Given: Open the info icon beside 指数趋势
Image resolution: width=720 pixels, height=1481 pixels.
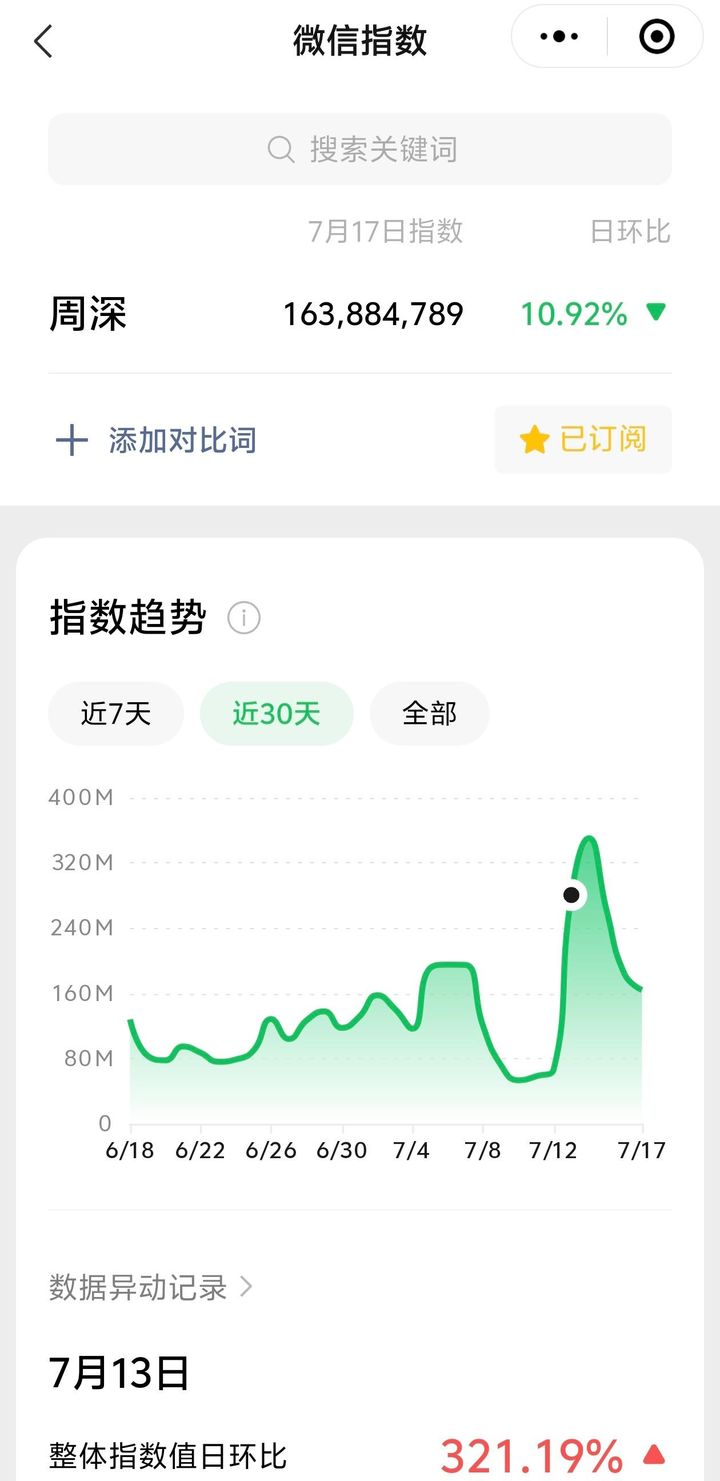Looking at the screenshot, I should click(x=244, y=618).
